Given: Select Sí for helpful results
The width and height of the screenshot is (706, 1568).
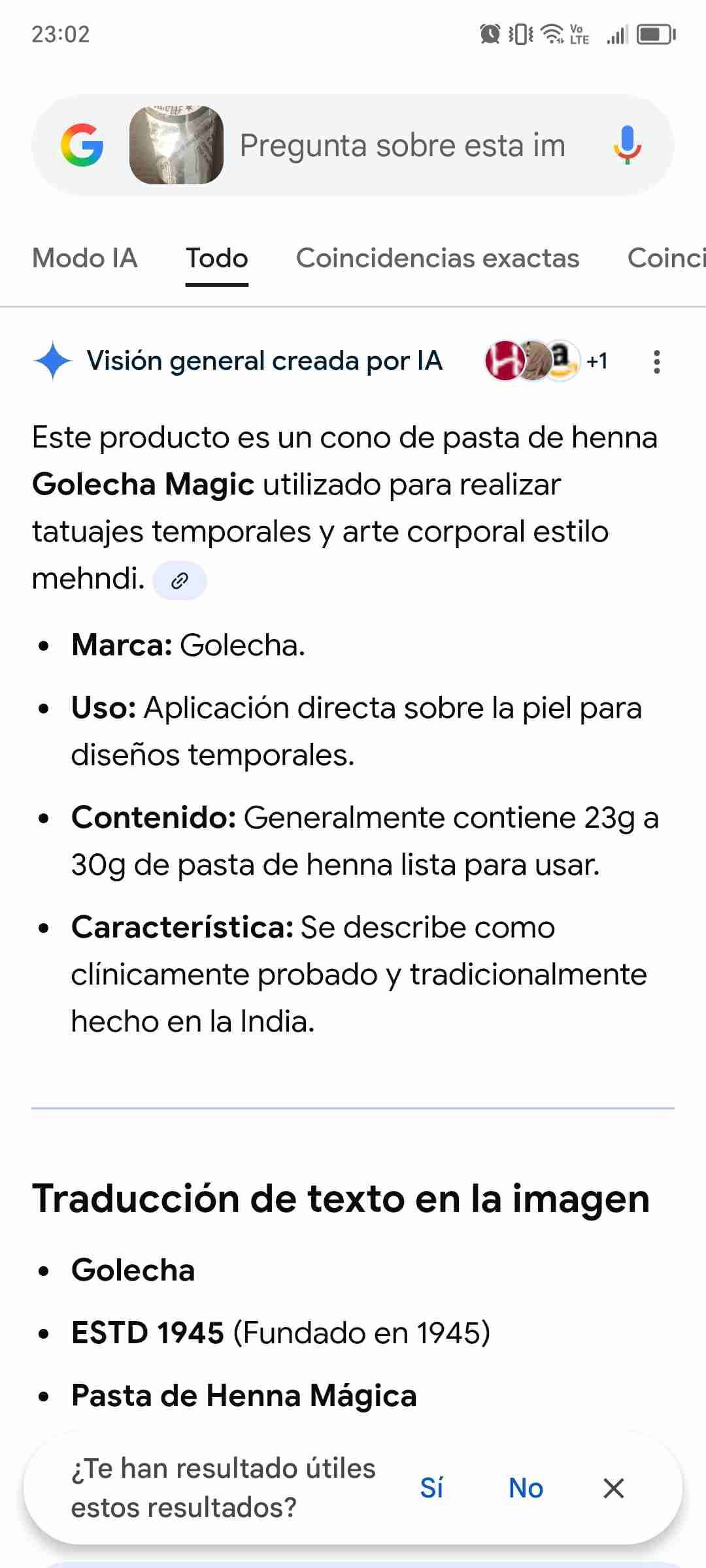Looking at the screenshot, I should point(432,1488).
